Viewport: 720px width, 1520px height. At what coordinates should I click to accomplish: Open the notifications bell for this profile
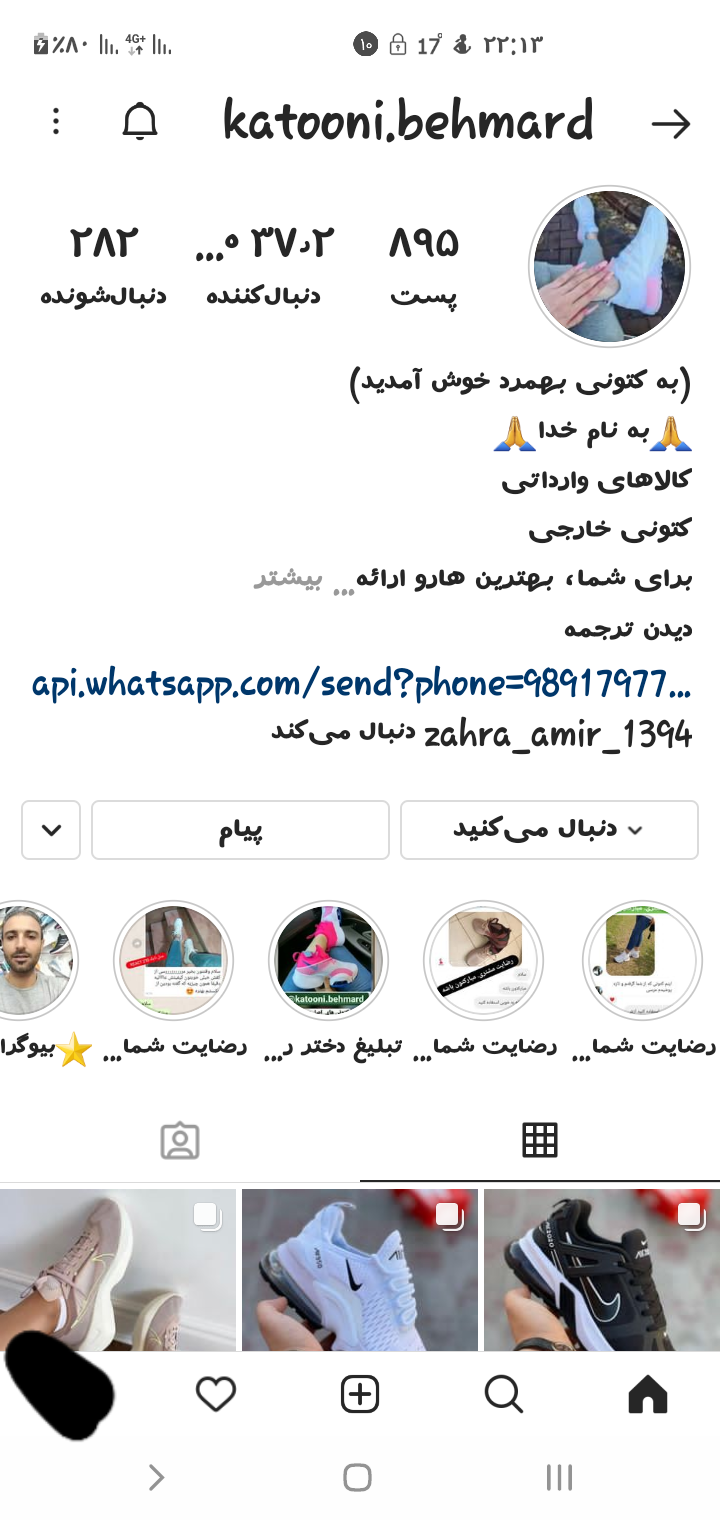point(140,122)
